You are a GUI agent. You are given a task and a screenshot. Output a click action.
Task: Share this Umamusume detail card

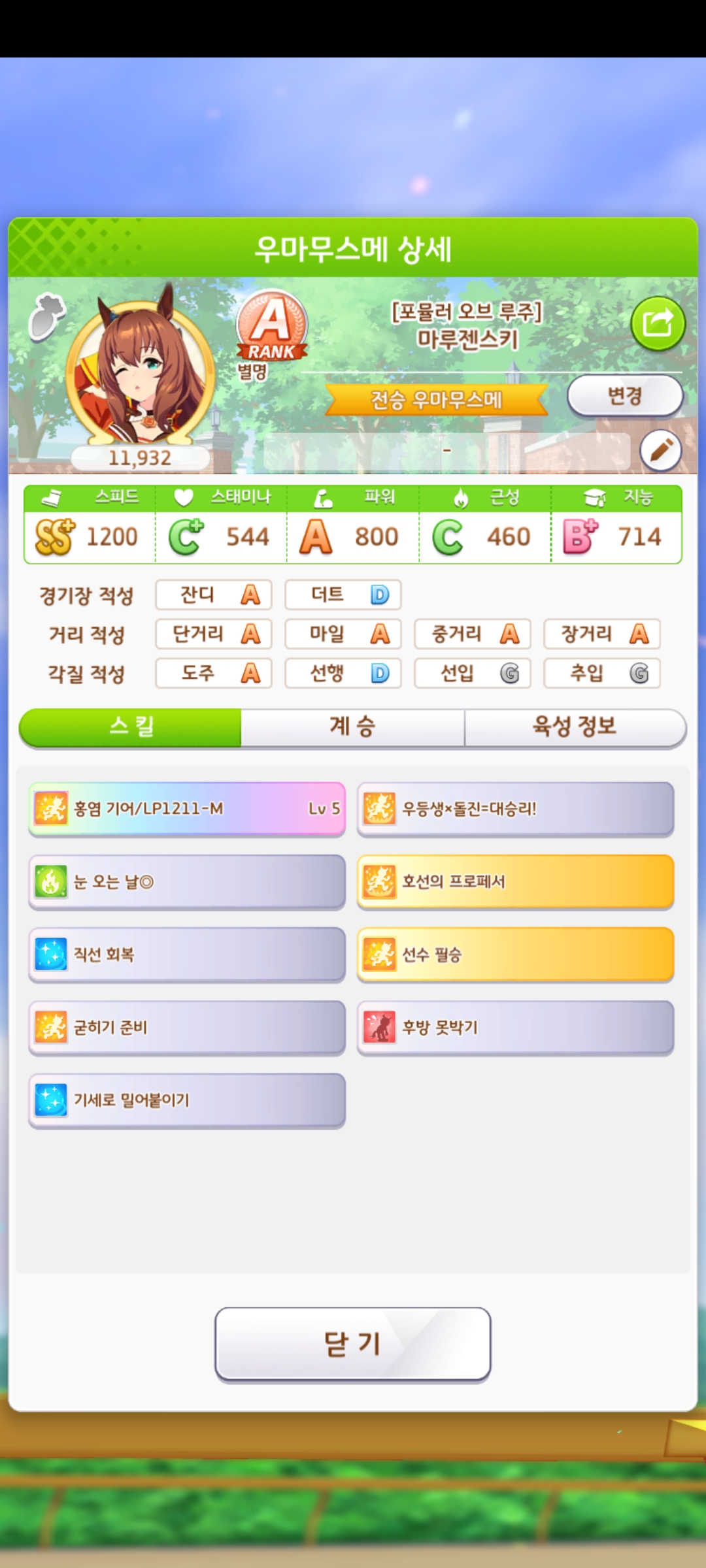658,323
